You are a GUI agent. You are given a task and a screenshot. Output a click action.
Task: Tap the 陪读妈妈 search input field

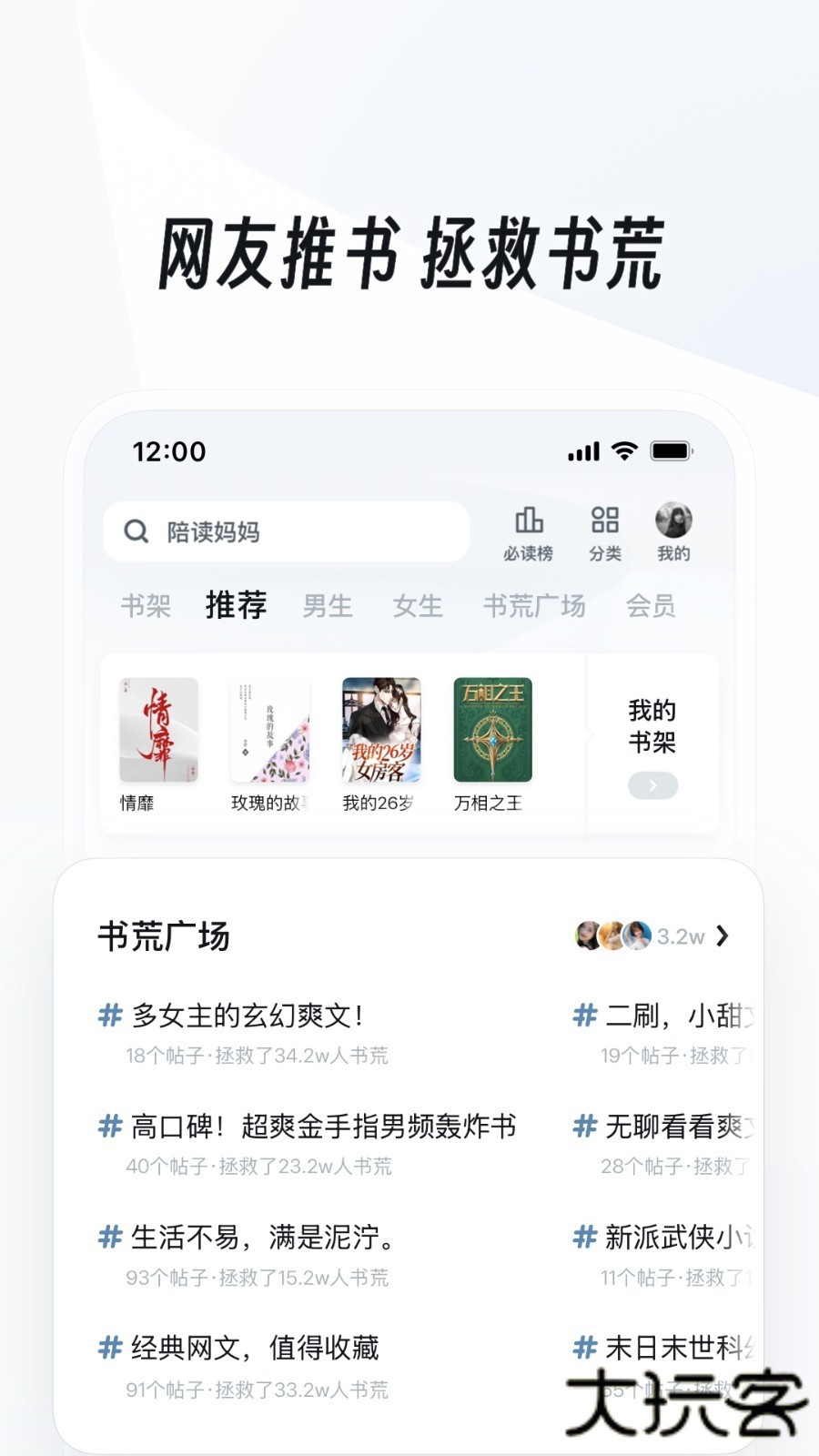click(x=287, y=531)
